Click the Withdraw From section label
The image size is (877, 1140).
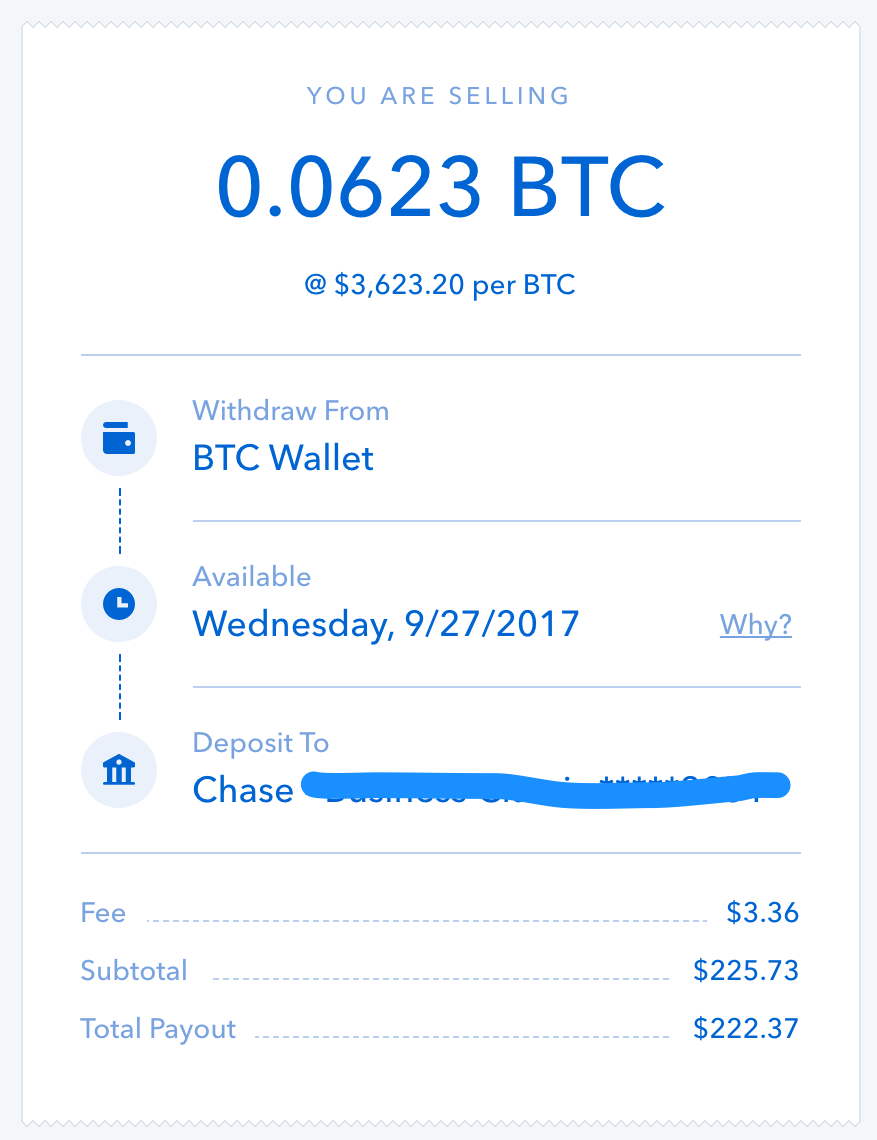point(290,410)
